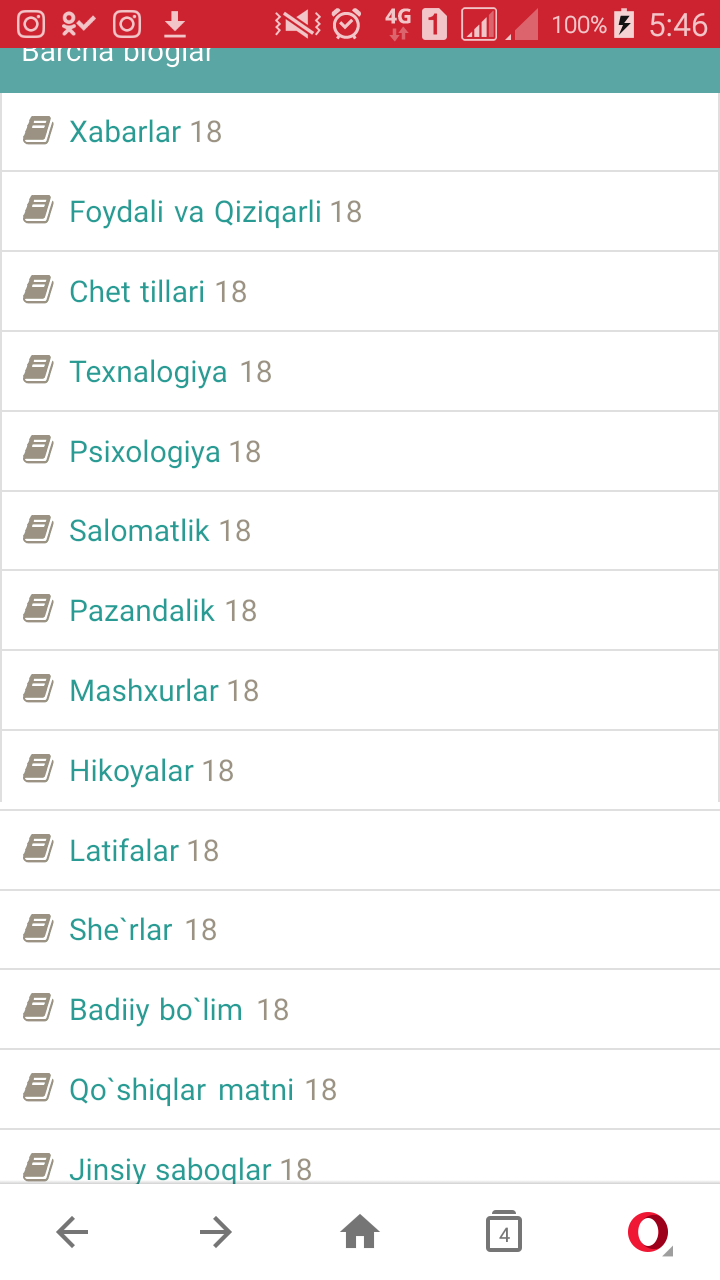Open the Texnalogiya blog list
This screenshot has height=1280, width=720.
148,372
